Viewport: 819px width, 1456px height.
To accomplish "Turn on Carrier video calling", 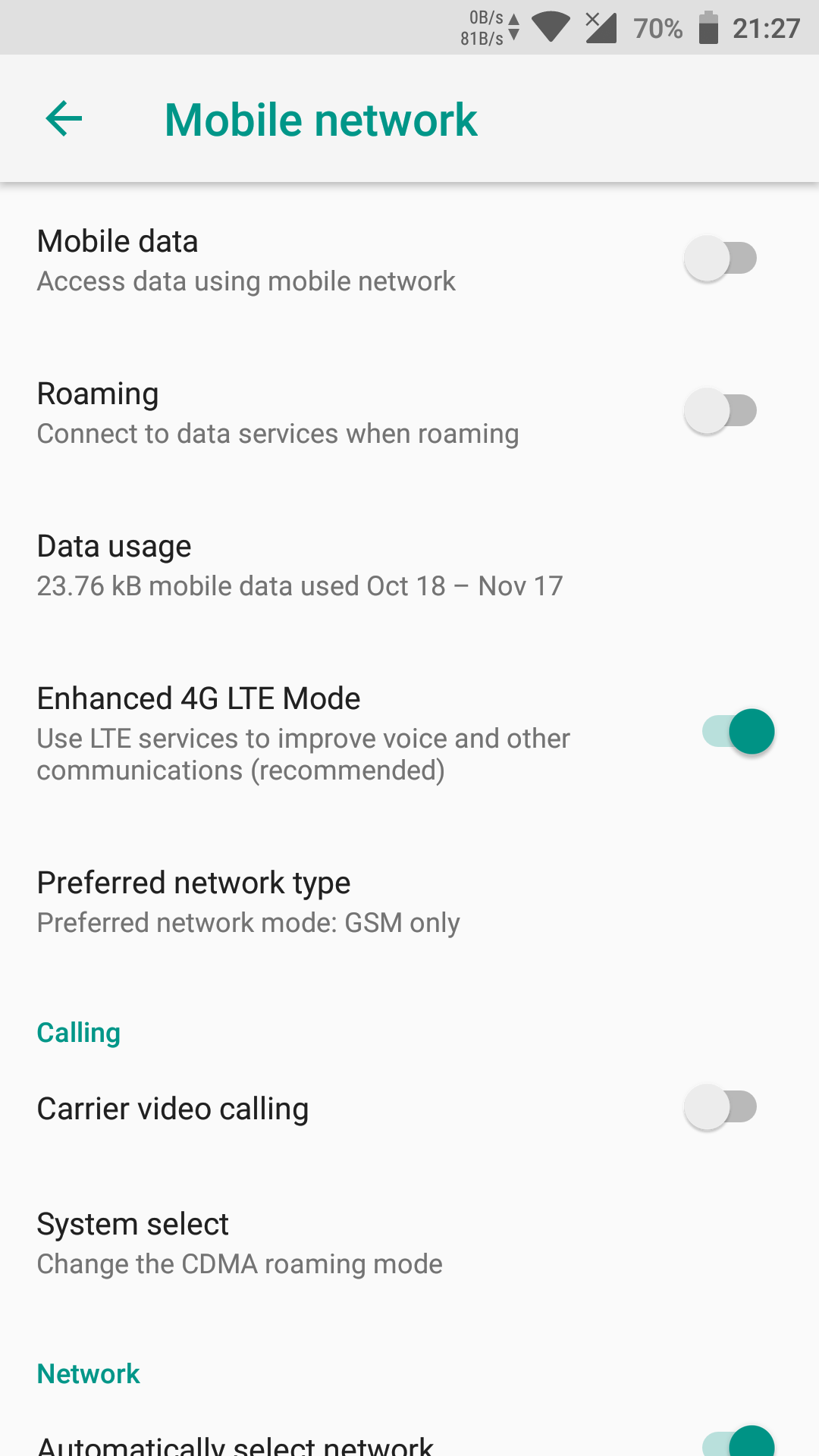I will [x=720, y=1108].
